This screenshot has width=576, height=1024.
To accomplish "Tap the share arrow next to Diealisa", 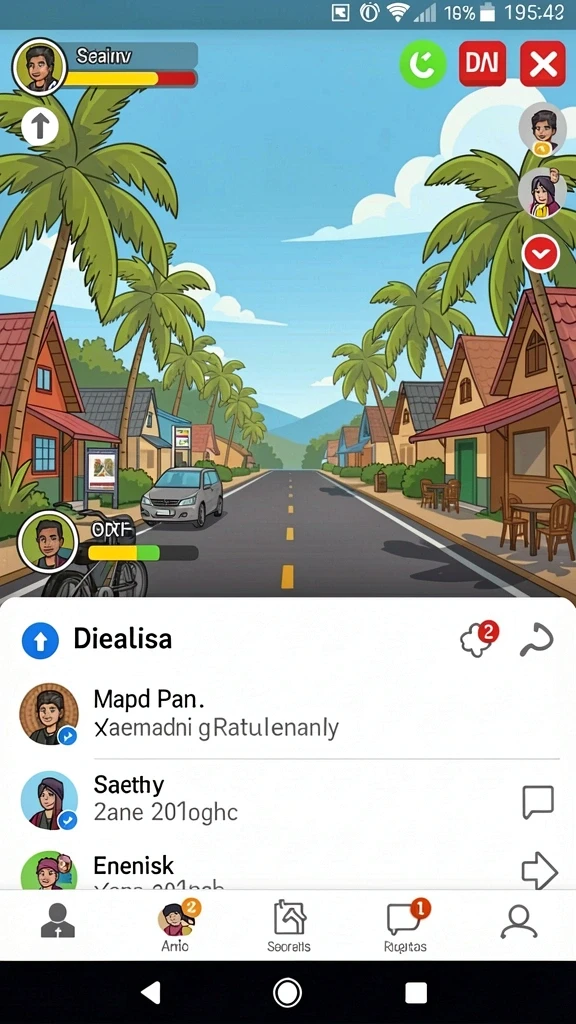I will [537, 640].
